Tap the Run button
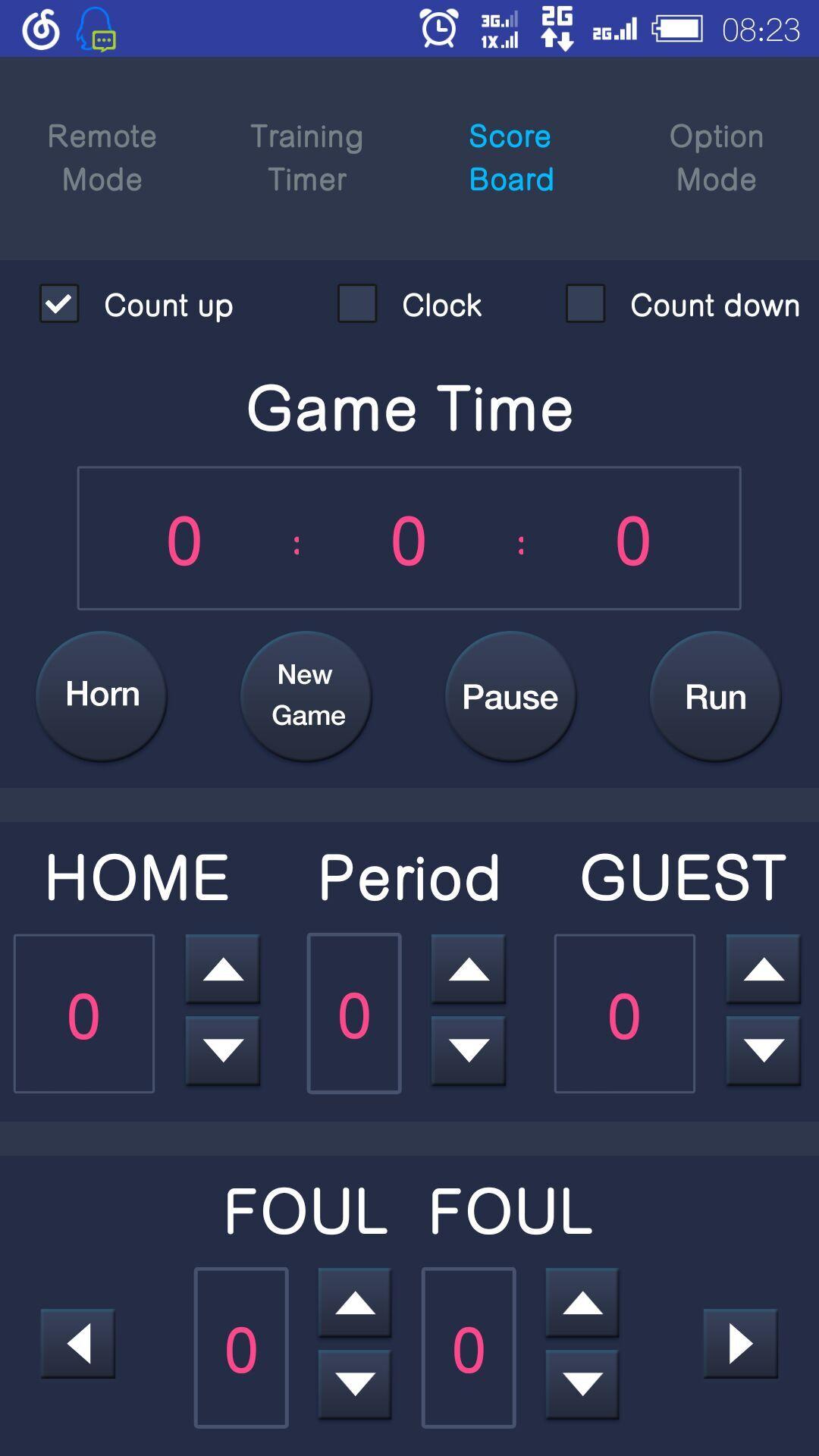 tap(715, 695)
